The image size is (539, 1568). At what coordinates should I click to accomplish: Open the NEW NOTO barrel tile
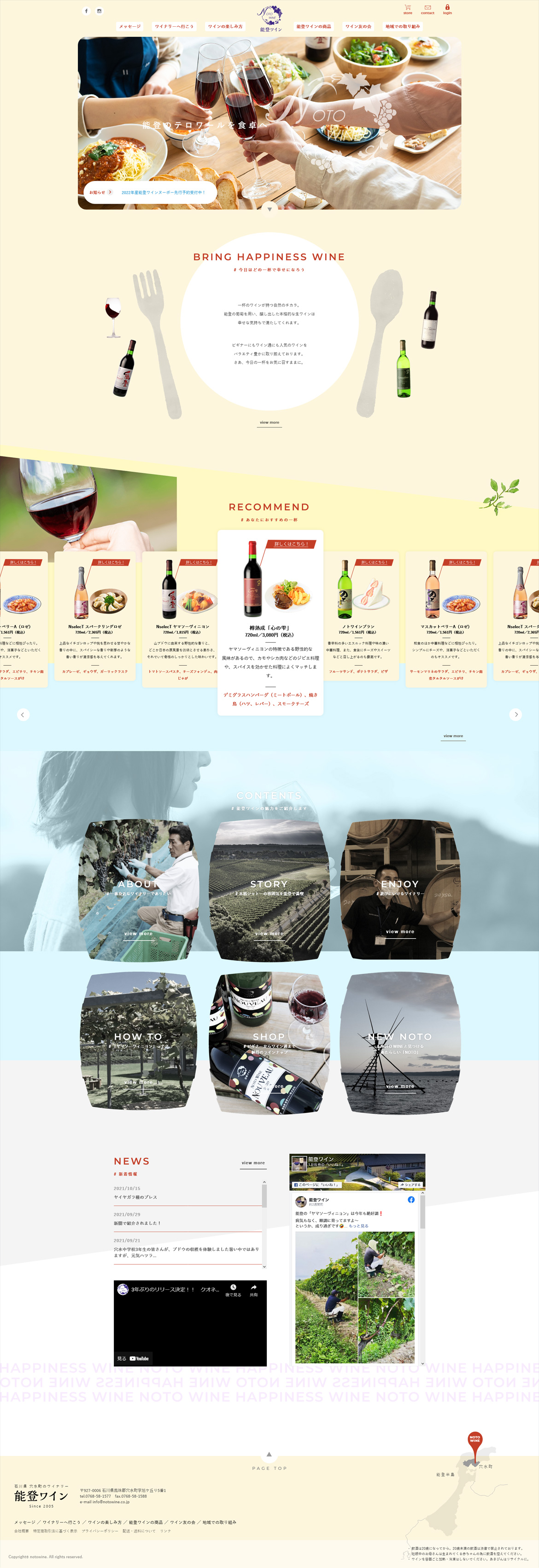pyautogui.click(x=399, y=1043)
